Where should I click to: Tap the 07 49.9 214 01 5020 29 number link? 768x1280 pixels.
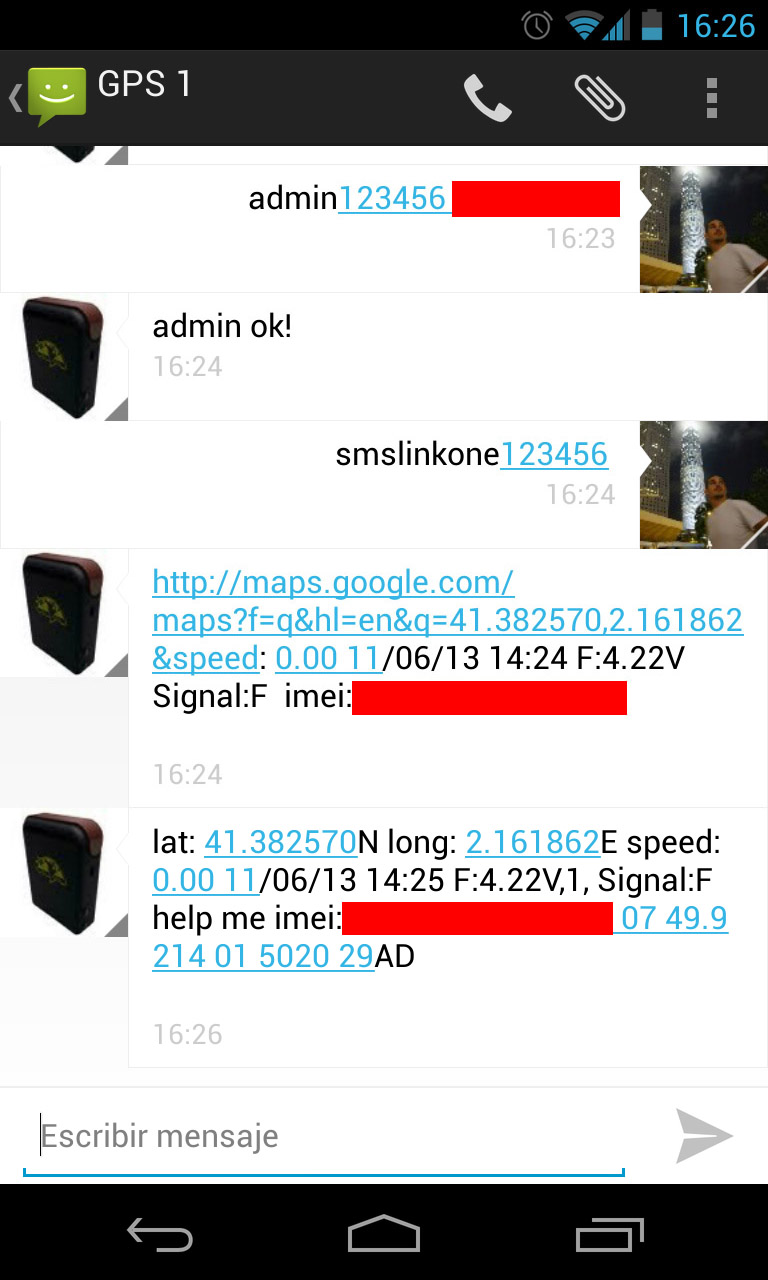[440, 938]
